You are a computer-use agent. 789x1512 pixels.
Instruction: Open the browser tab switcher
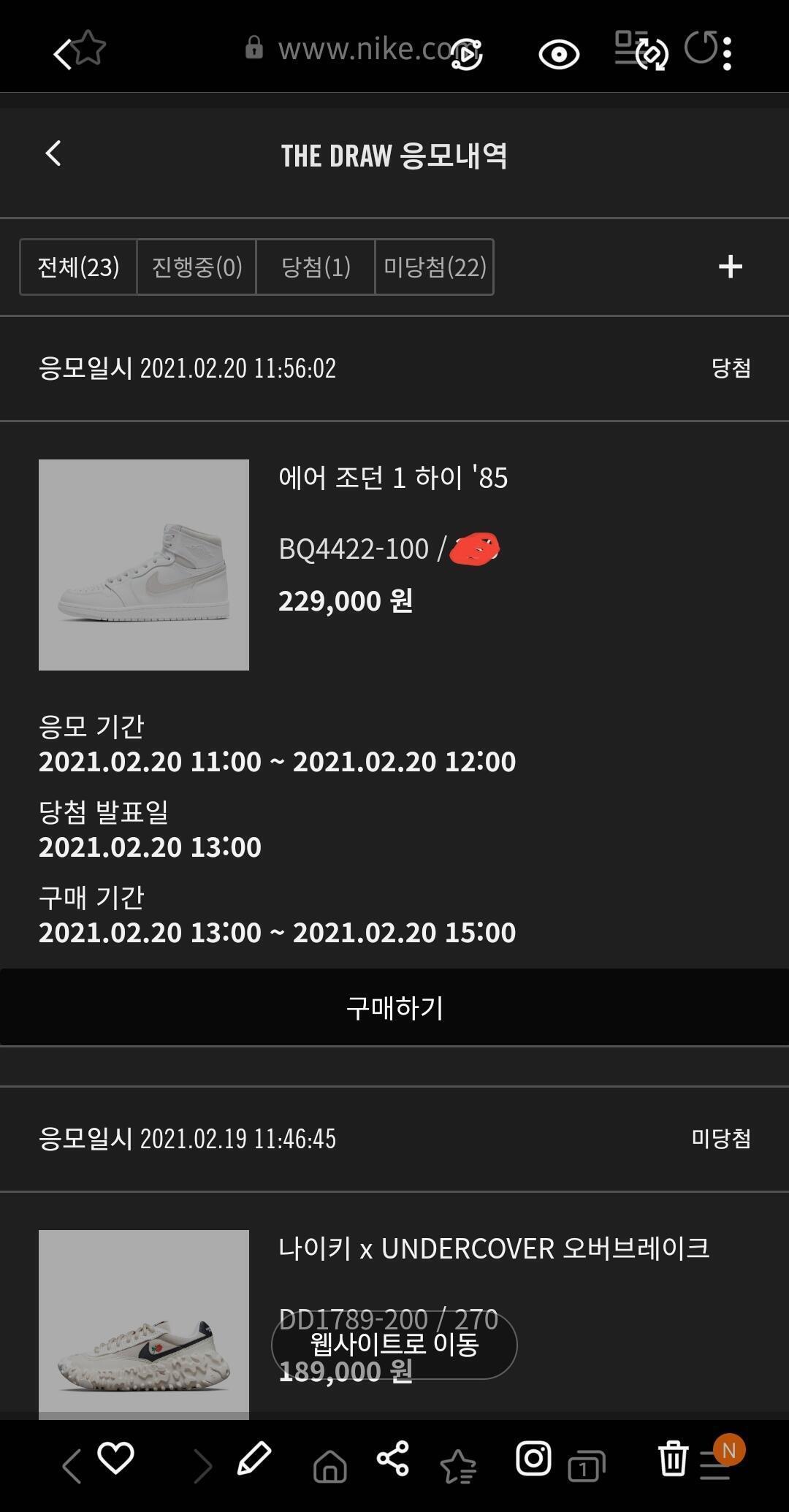tap(586, 1466)
